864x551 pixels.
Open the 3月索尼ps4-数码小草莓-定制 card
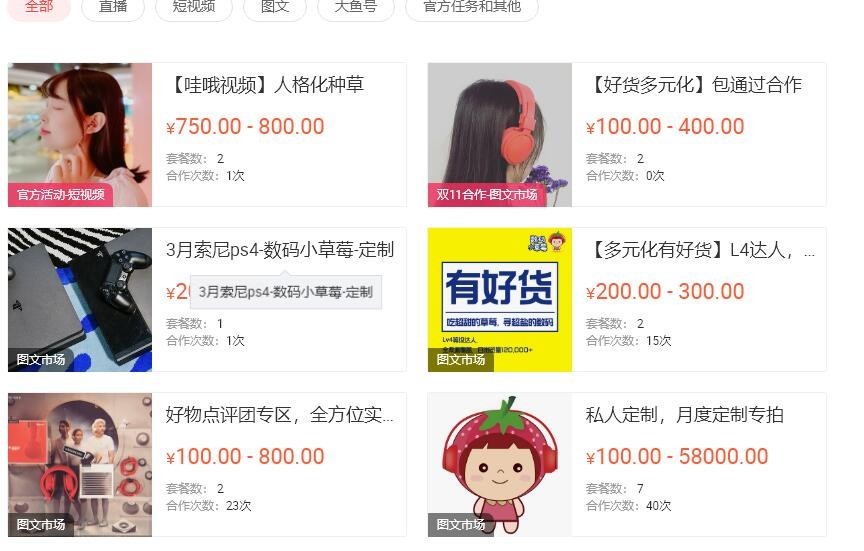click(x=280, y=250)
